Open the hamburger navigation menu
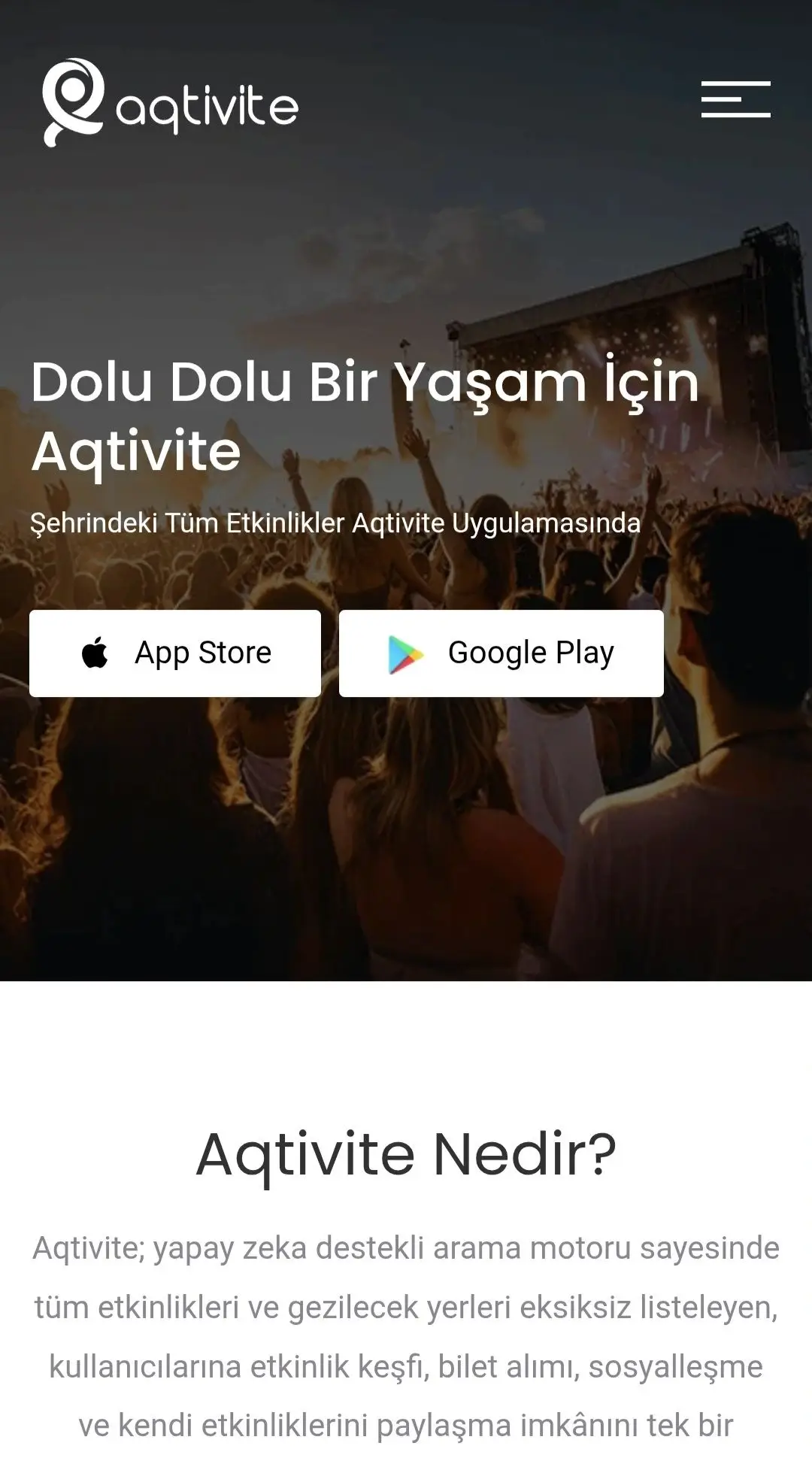This screenshot has height=1470, width=812. pyautogui.click(x=735, y=99)
